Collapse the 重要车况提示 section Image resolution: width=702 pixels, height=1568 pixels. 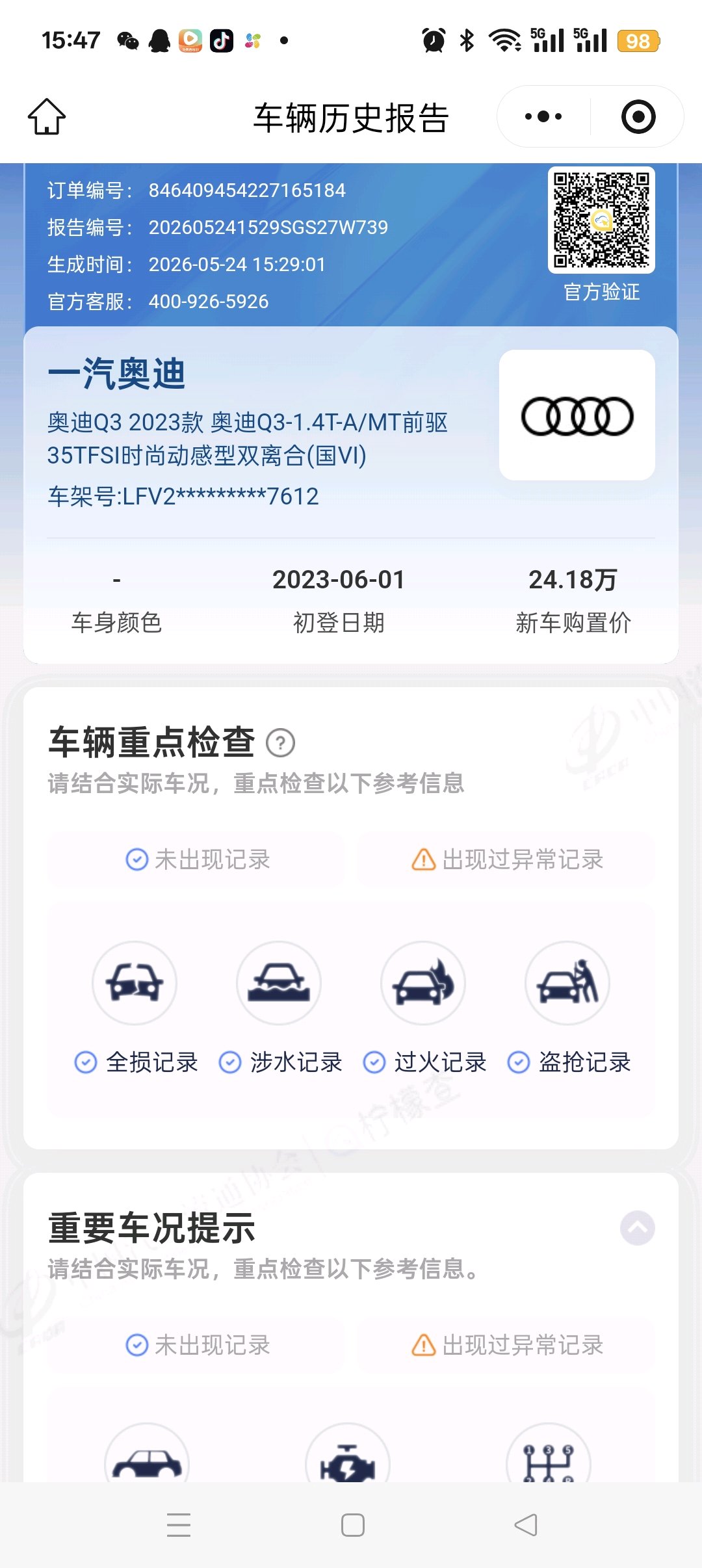(x=637, y=1228)
